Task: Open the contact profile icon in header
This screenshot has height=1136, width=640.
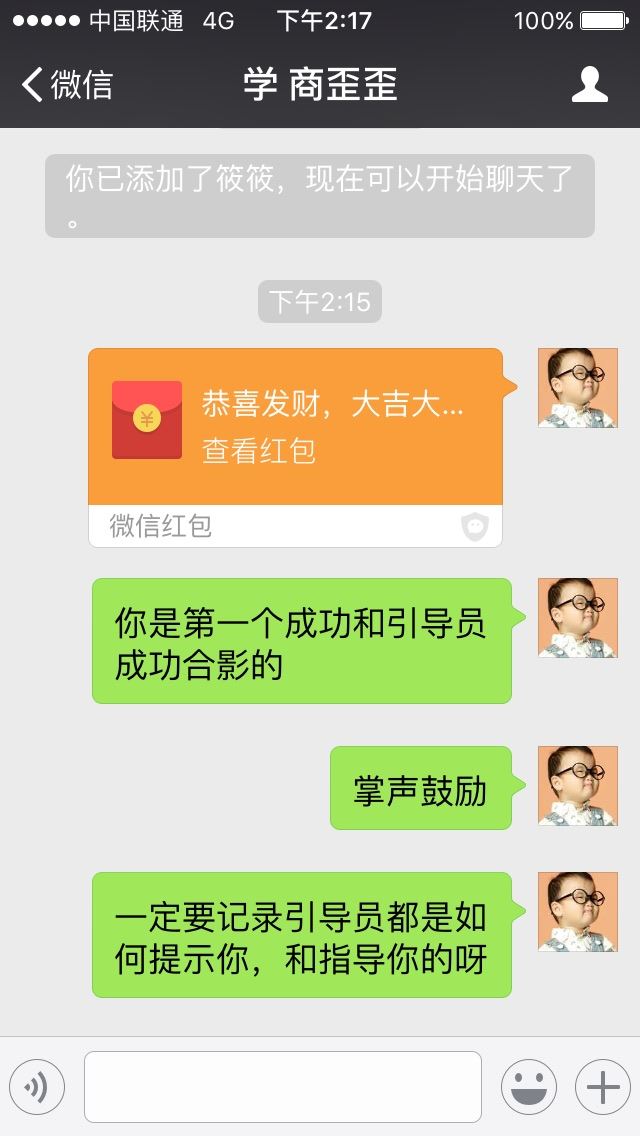Action: 589,85
